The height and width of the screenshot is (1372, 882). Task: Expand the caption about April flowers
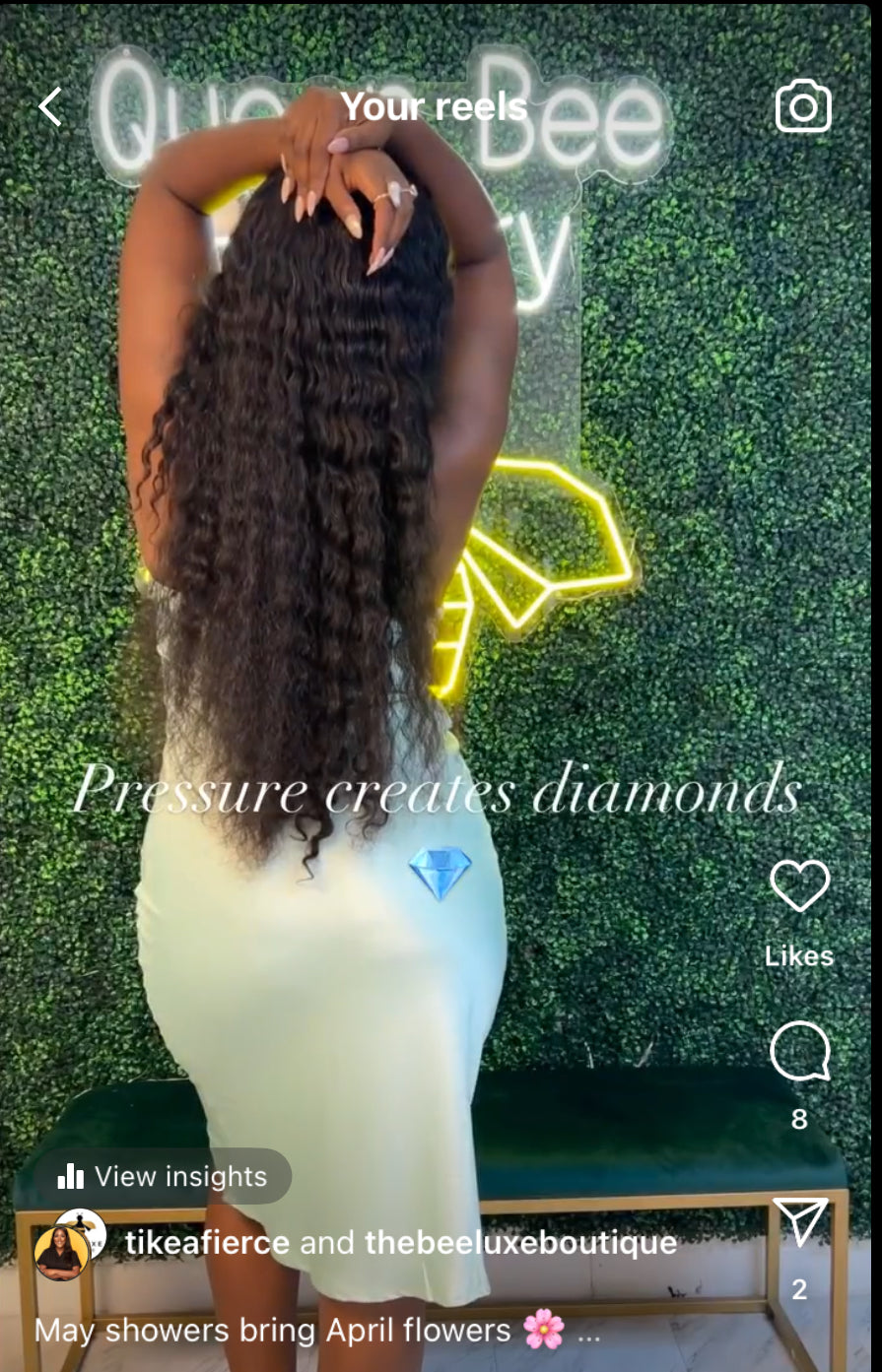[x=588, y=1333]
